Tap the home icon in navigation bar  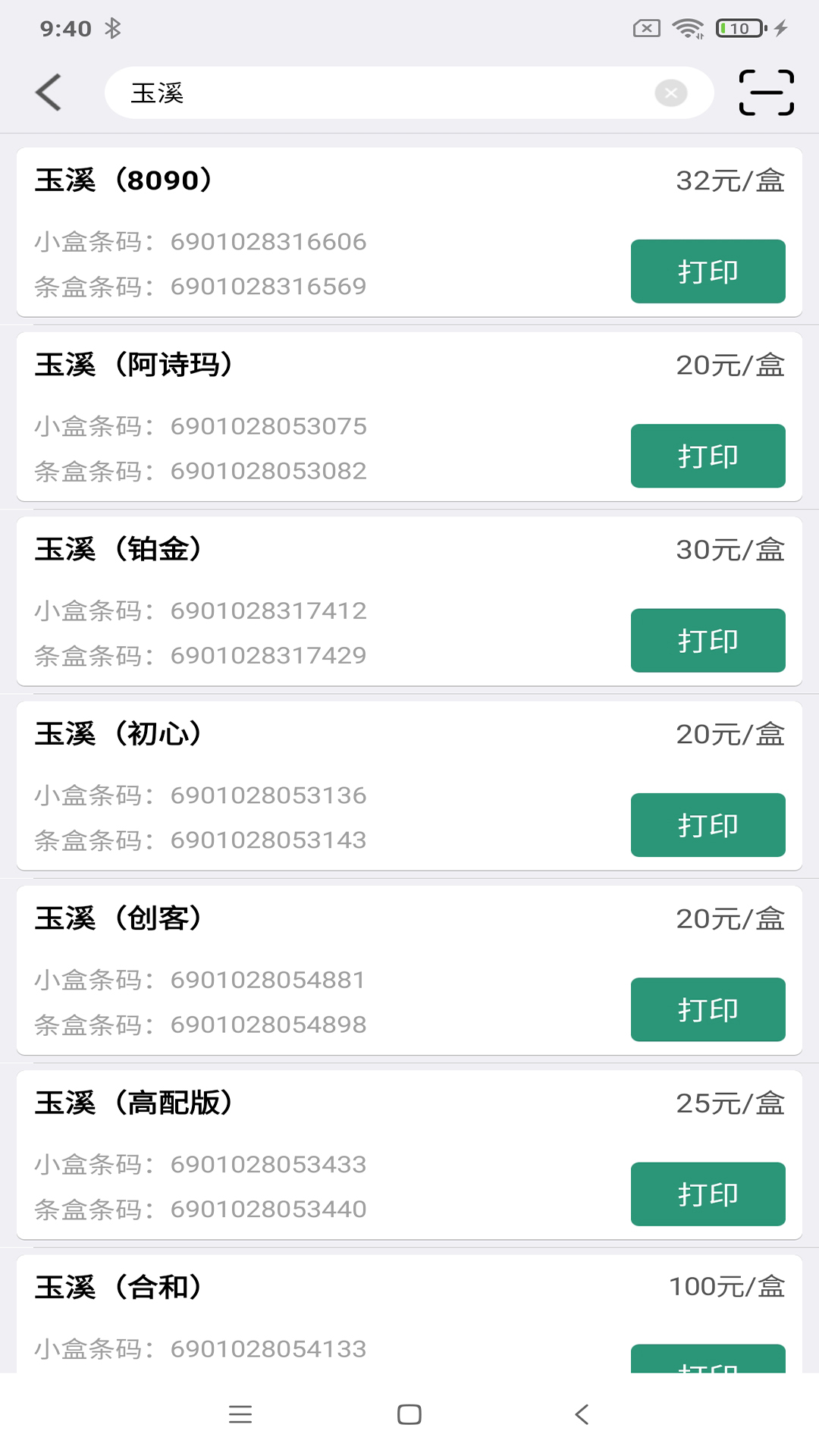(x=409, y=1415)
